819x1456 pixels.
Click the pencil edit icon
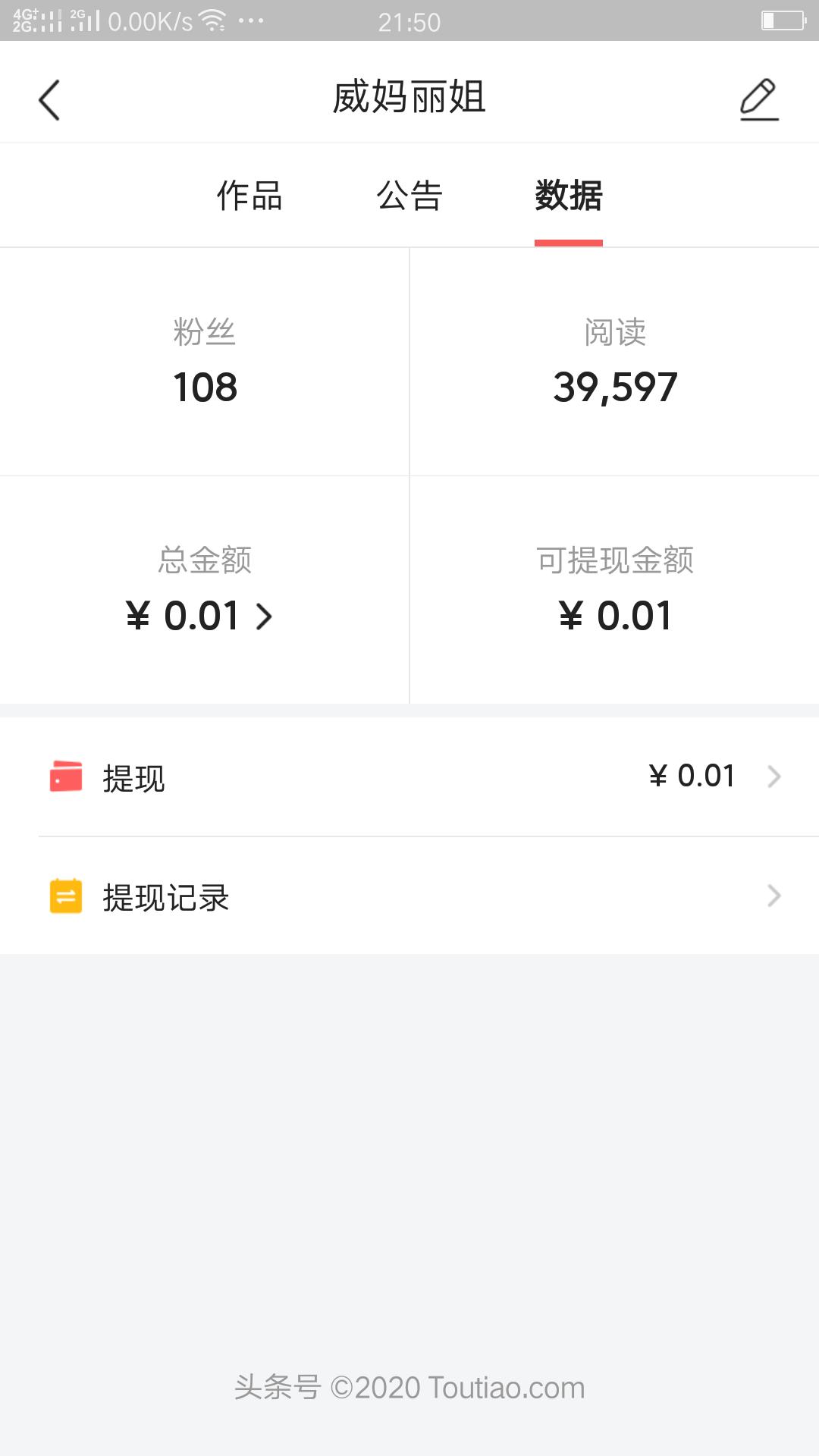[758, 101]
